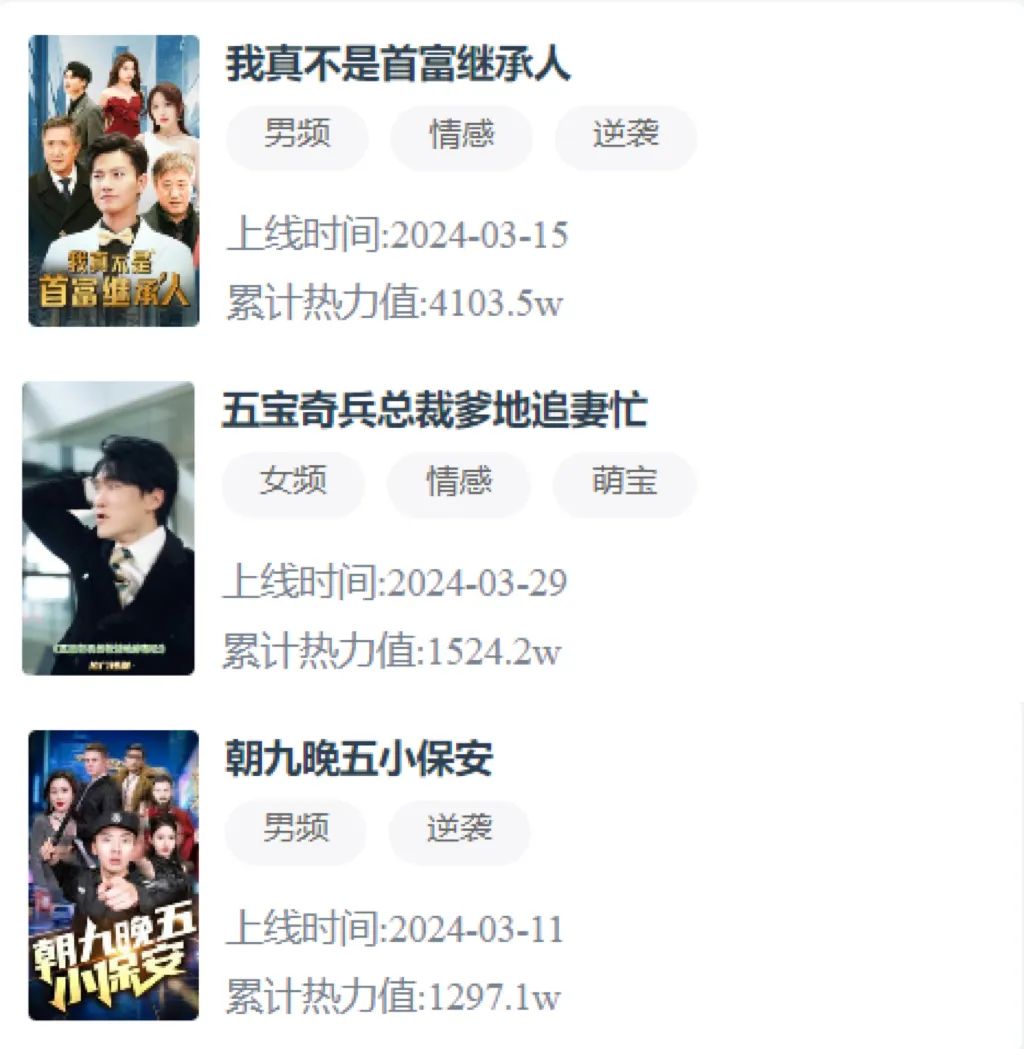Screen dimensions: 1024x1049
Task: Open the 我真不是首富继承人 drama poster
Action: (113, 181)
